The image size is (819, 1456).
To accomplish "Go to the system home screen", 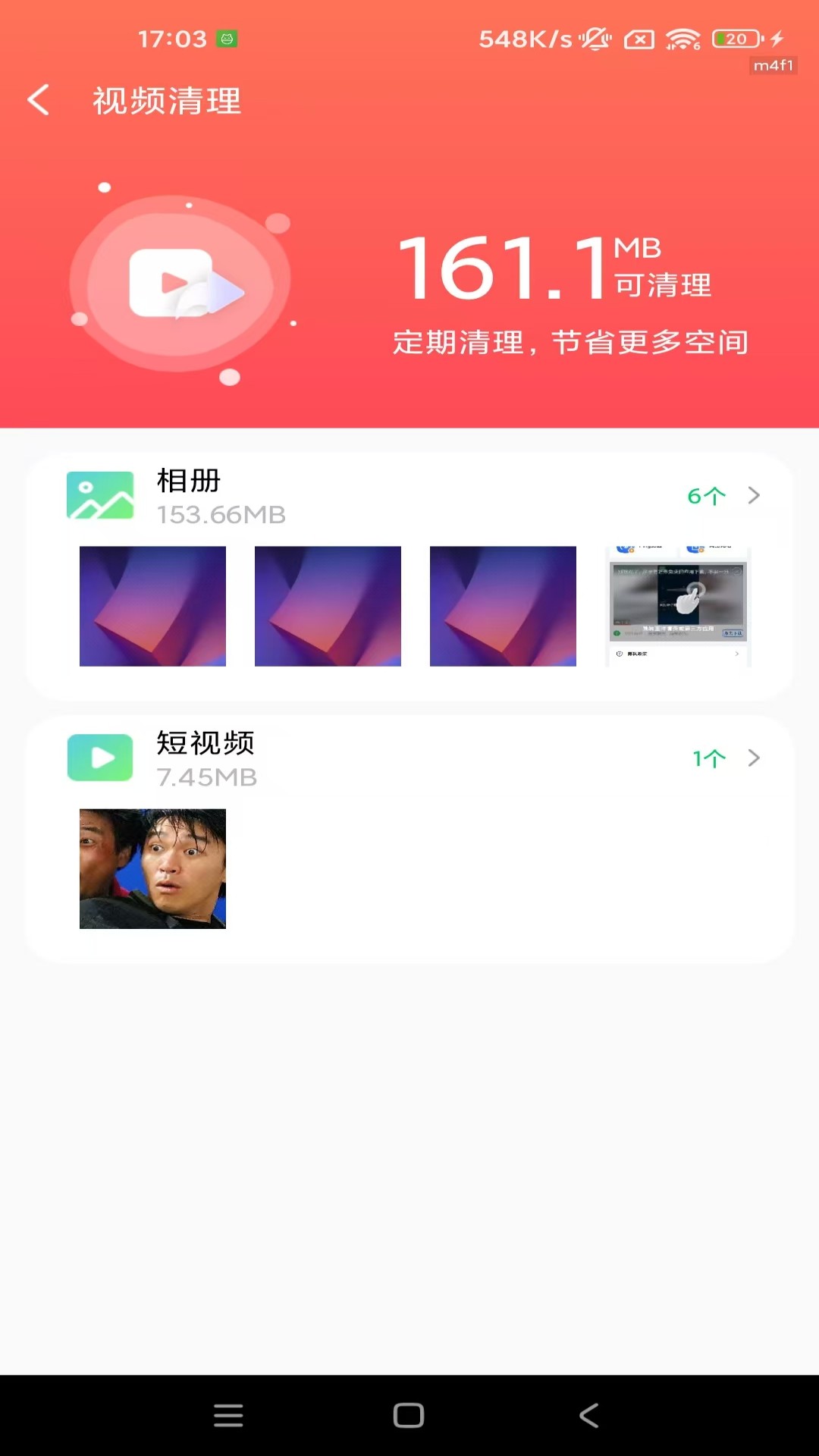I will [409, 1415].
